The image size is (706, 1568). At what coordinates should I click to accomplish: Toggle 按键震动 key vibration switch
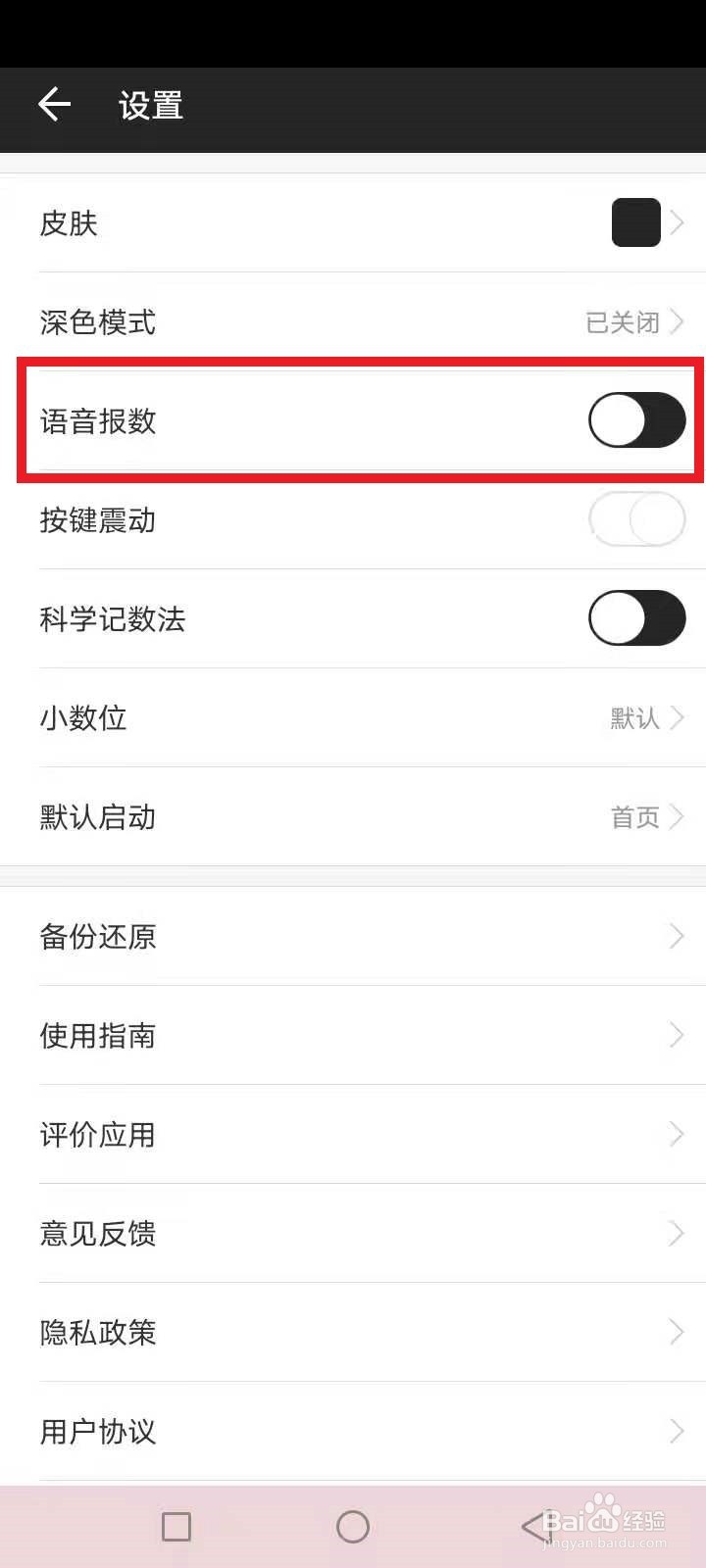click(636, 519)
